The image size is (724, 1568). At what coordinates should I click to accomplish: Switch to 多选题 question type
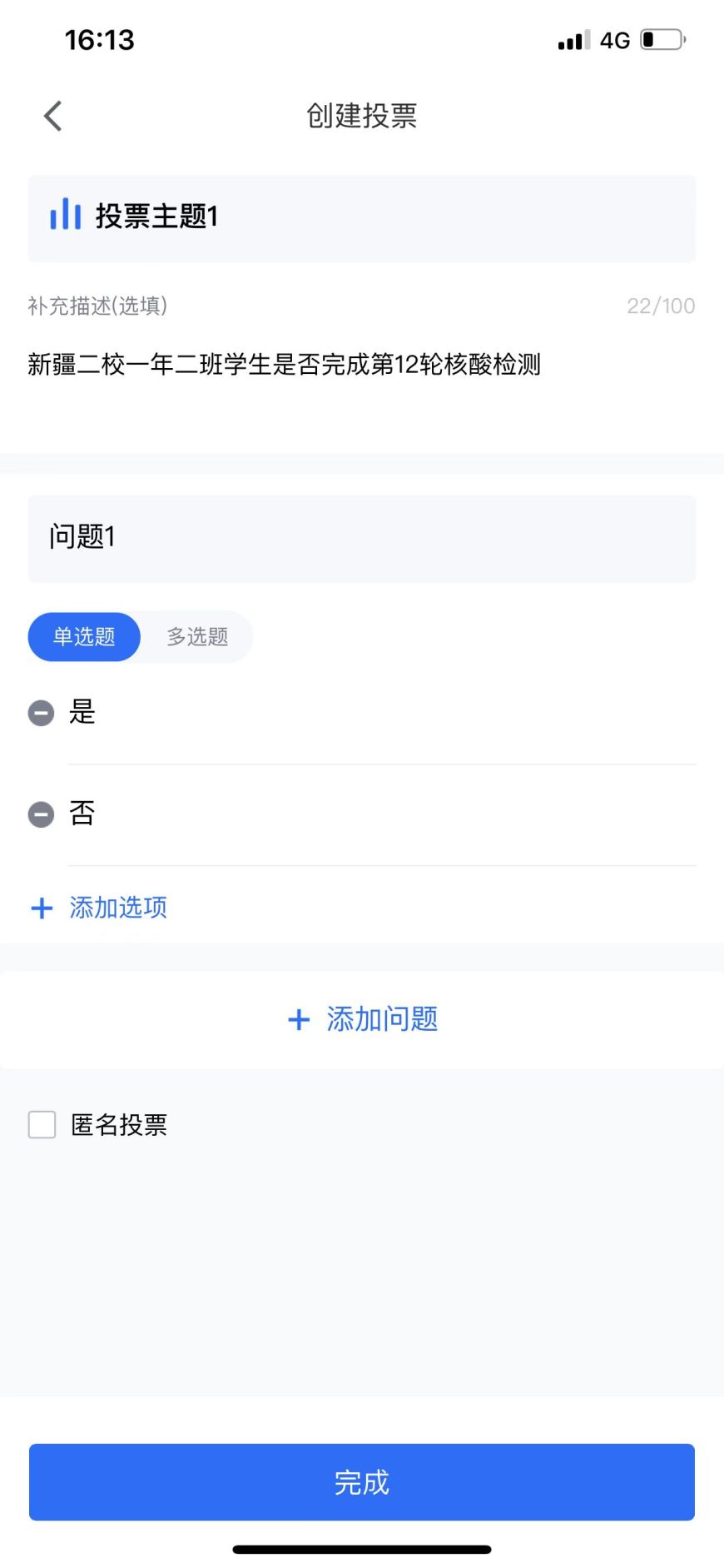click(x=197, y=637)
